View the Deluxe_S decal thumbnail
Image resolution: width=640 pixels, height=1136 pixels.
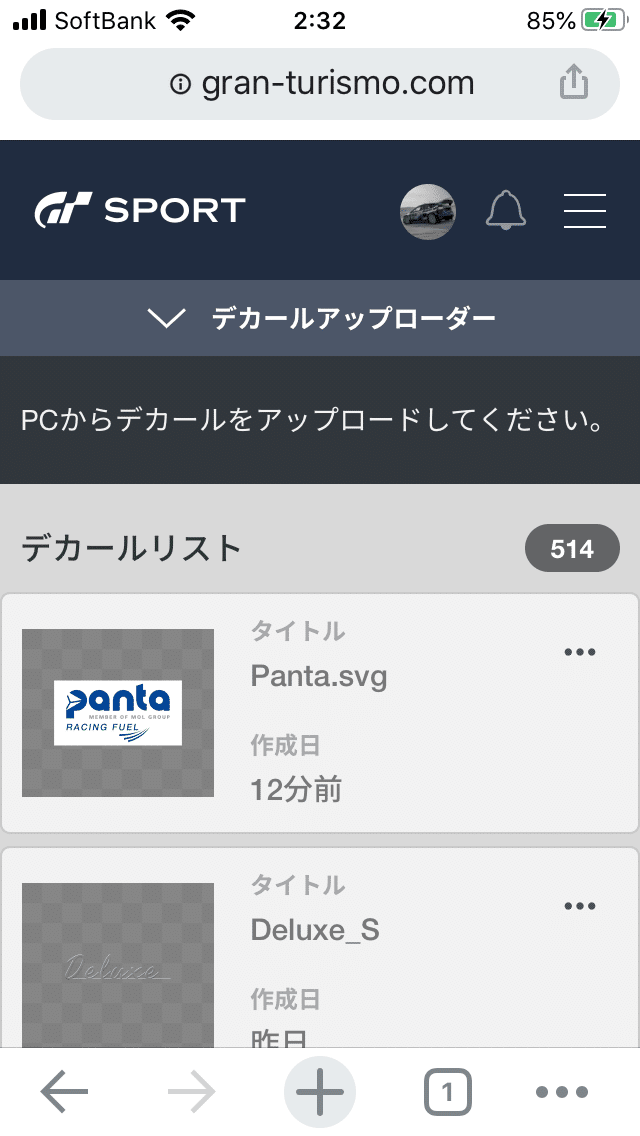(118, 965)
